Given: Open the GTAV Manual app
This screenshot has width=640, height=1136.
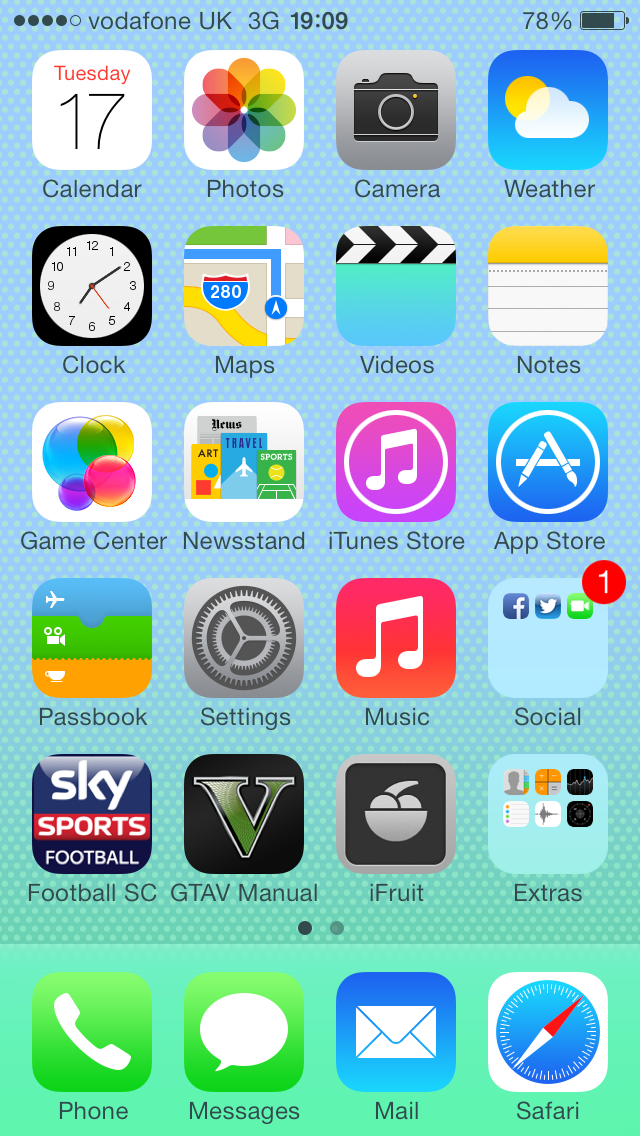Looking at the screenshot, I should [244, 814].
